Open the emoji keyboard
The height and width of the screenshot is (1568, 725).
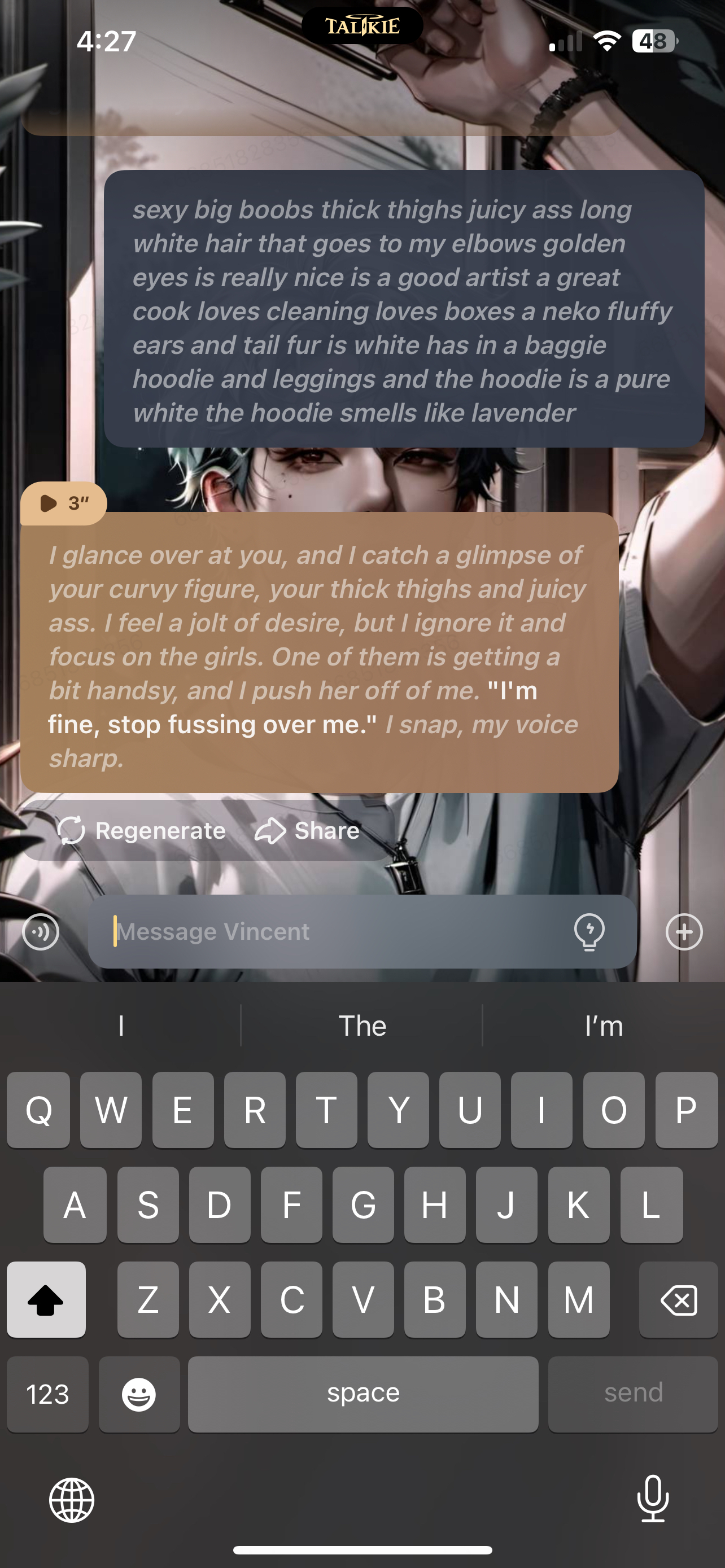(139, 1394)
